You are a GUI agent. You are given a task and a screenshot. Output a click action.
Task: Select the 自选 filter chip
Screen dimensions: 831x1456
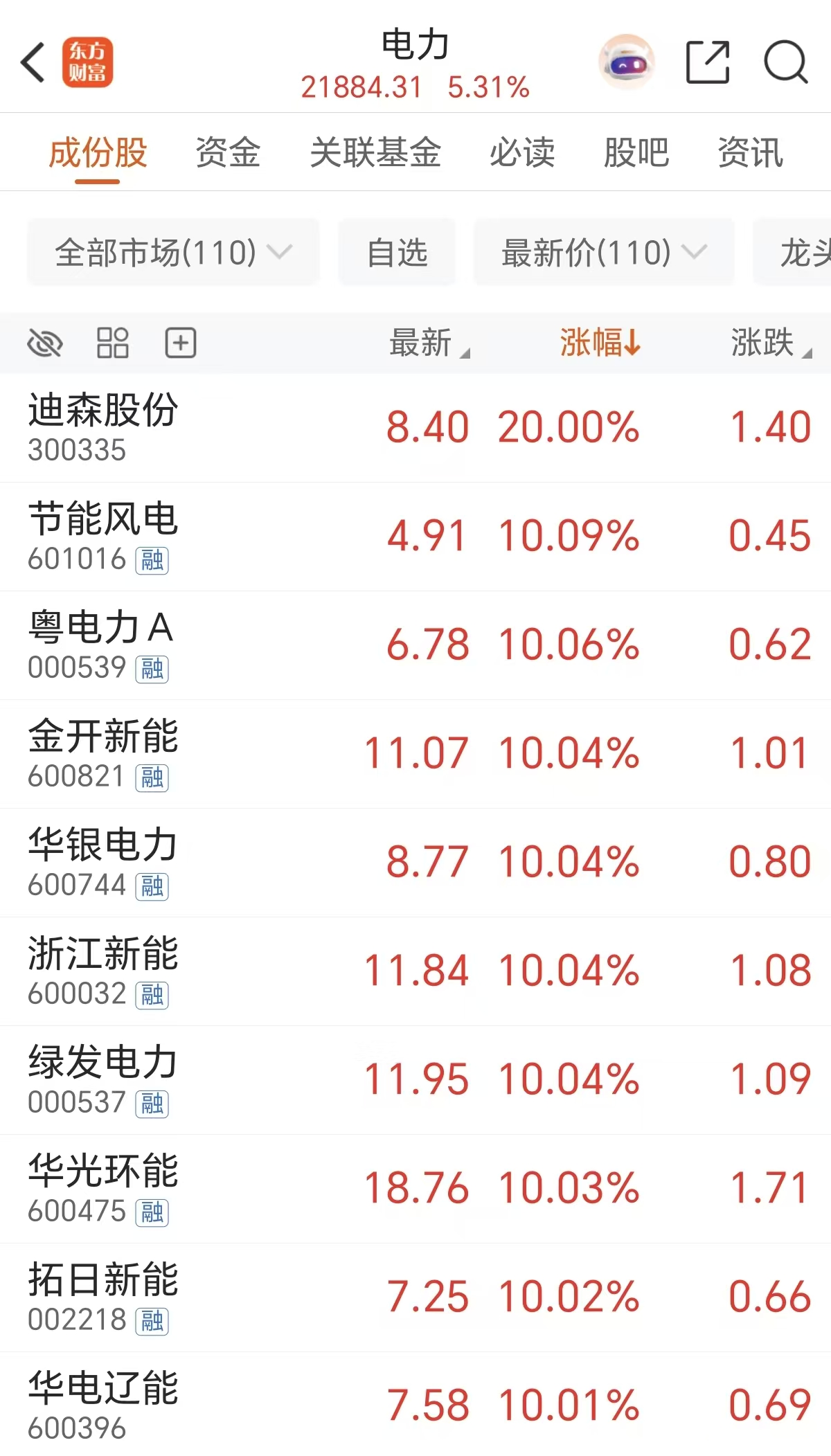click(x=397, y=252)
